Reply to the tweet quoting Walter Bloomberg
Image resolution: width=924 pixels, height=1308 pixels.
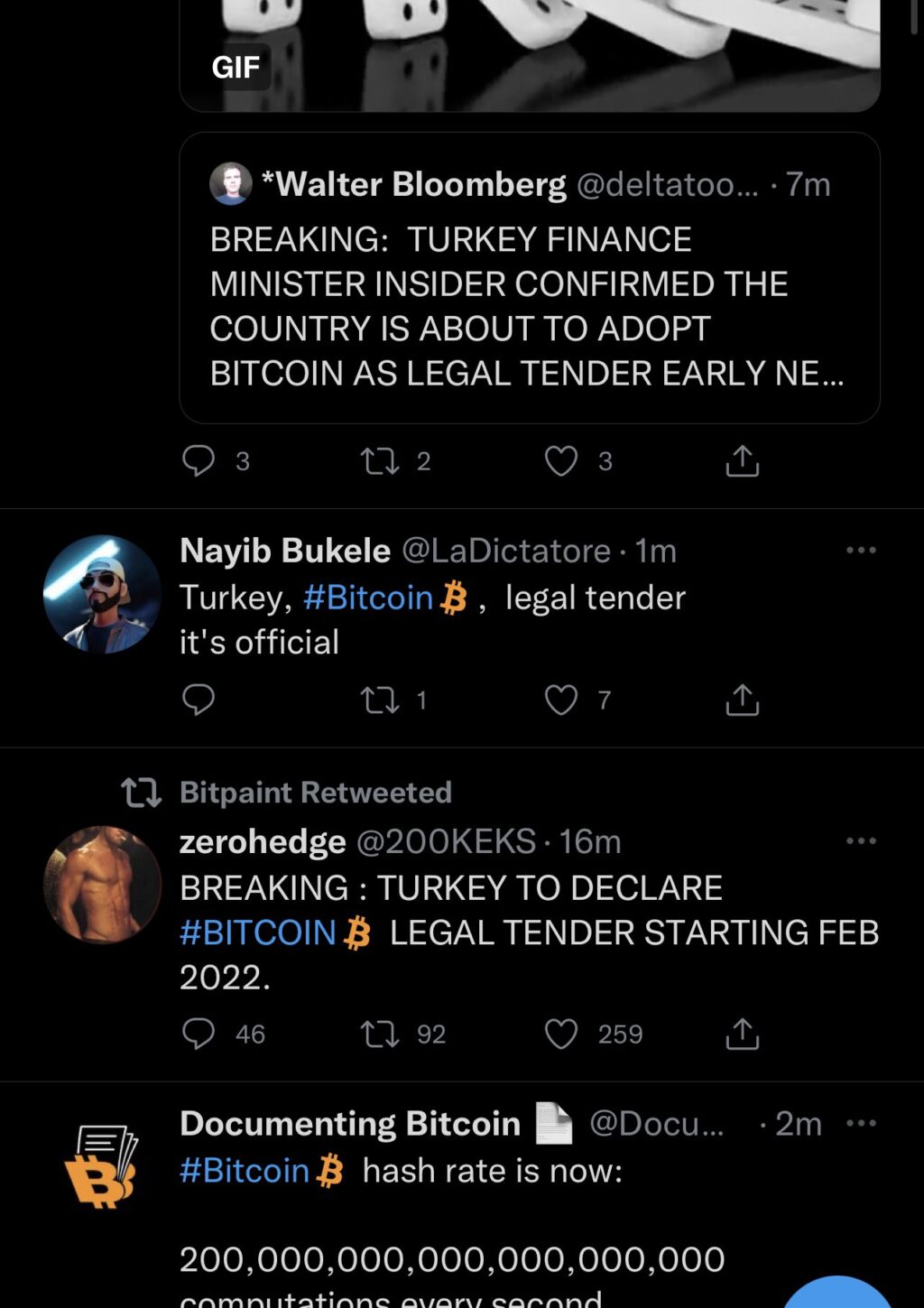[199, 461]
